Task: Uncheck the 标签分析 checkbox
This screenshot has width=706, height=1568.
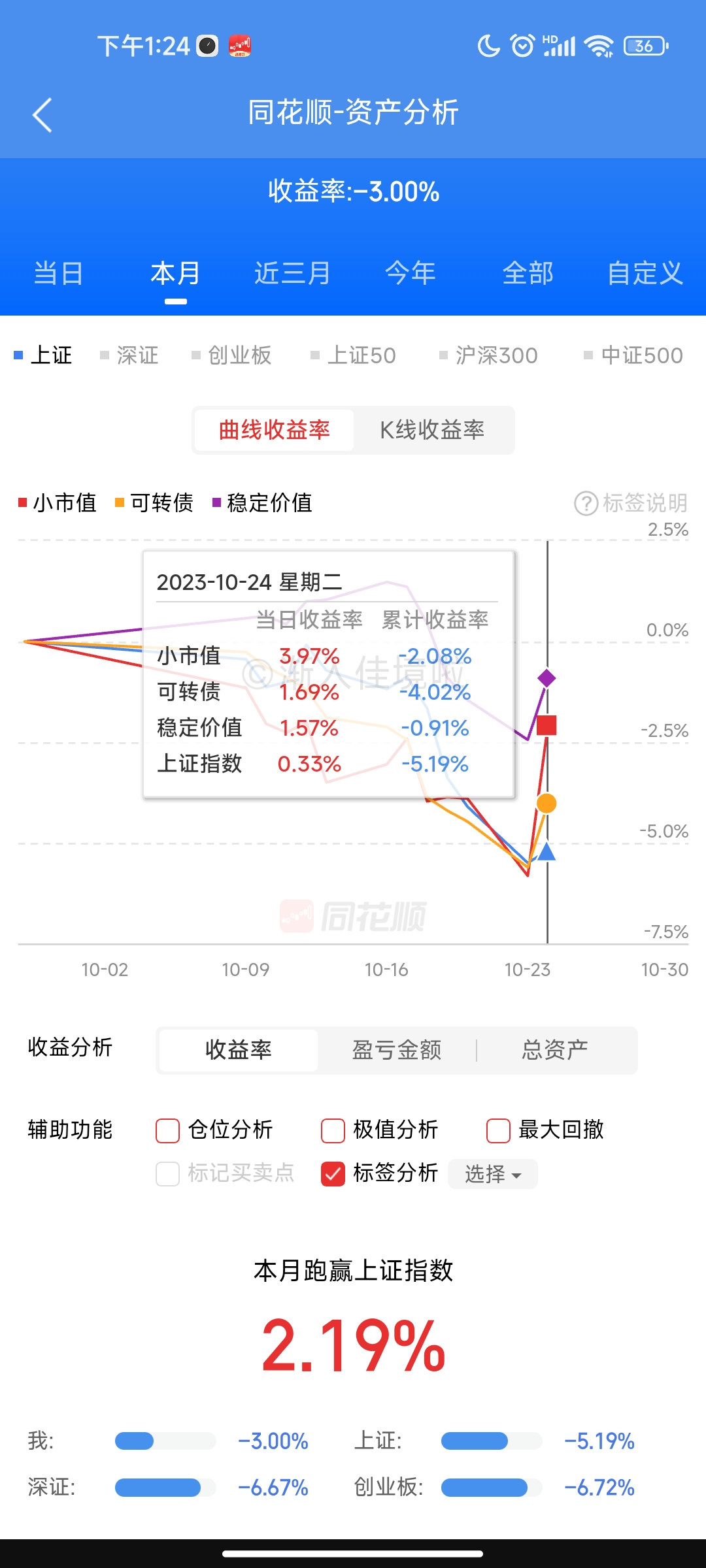Action: coord(333,1174)
